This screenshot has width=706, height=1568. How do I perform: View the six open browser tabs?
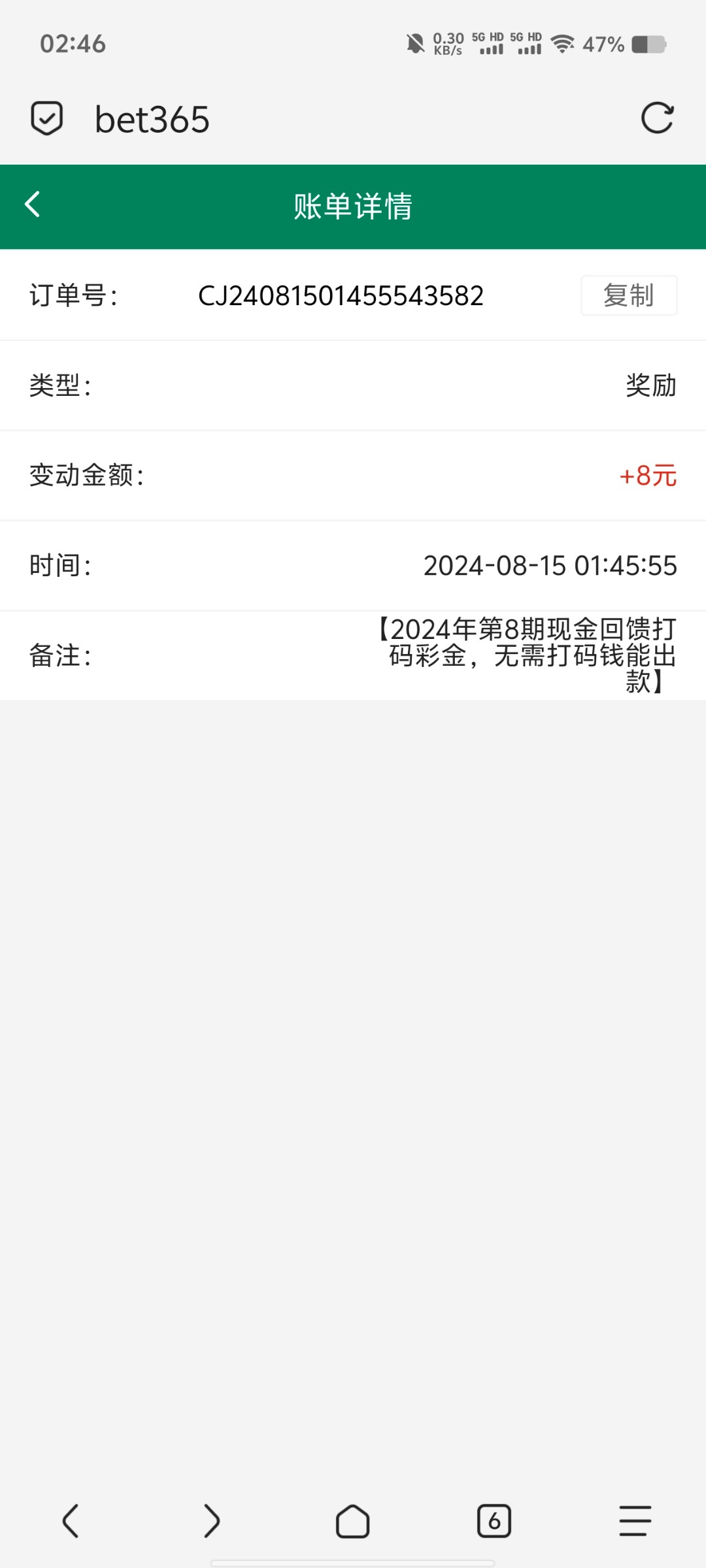(494, 1521)
